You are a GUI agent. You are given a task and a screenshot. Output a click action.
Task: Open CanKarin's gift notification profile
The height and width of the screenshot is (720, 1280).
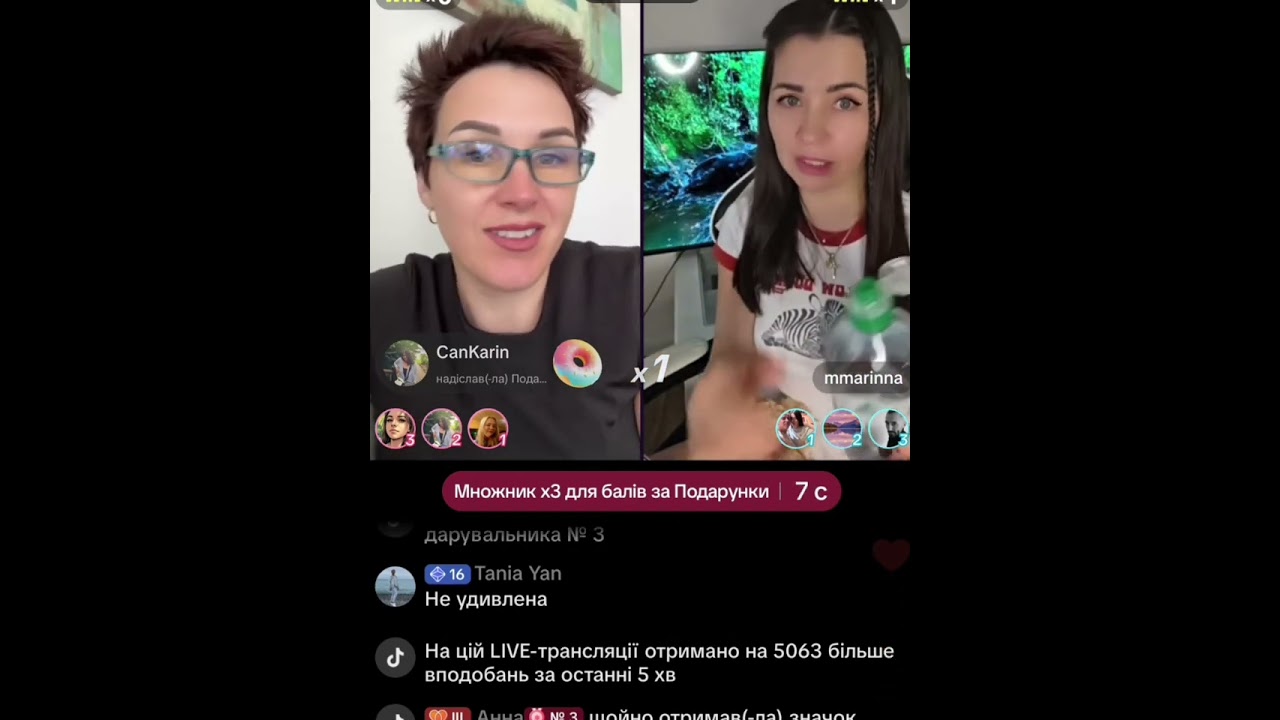[x=407, y=364]
